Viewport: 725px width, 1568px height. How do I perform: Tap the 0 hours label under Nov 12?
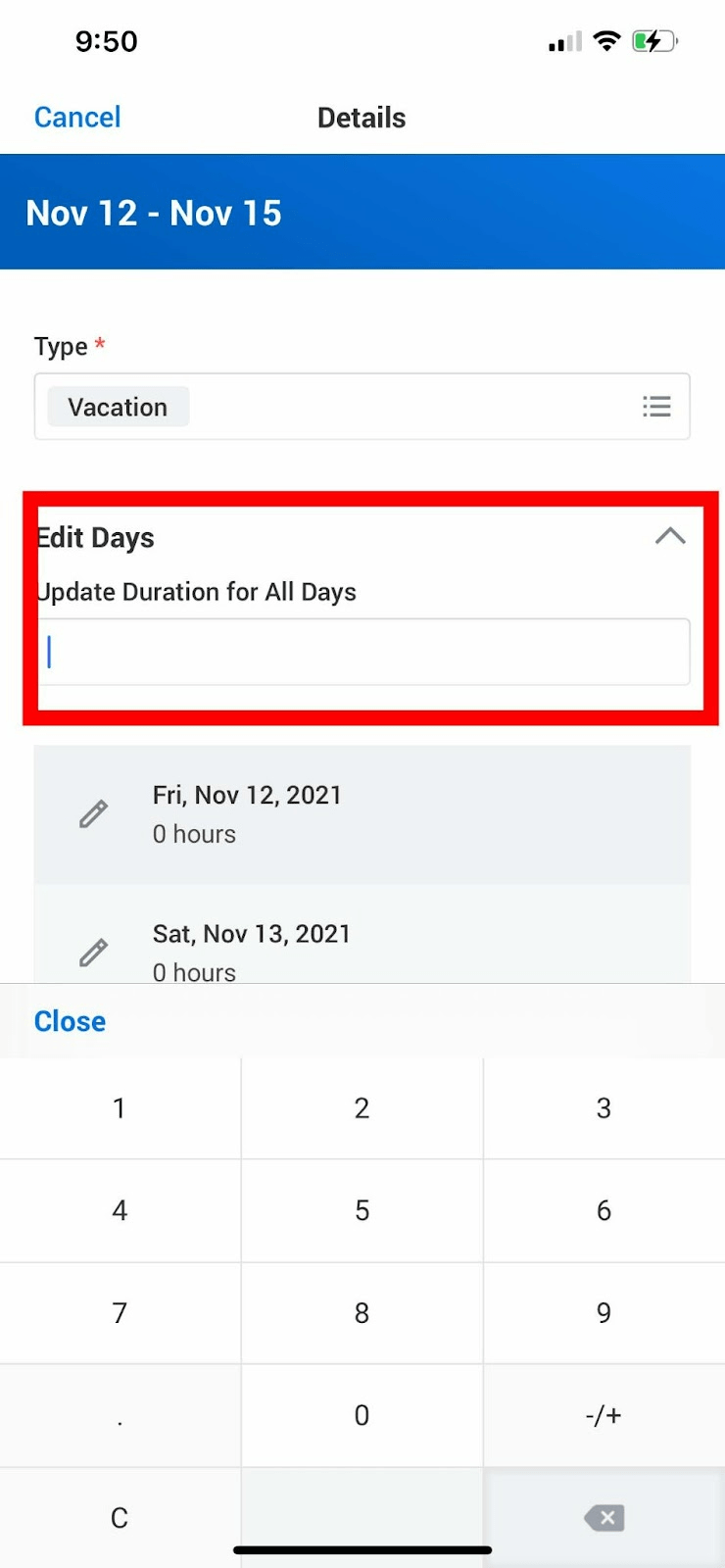pos(194,834)
